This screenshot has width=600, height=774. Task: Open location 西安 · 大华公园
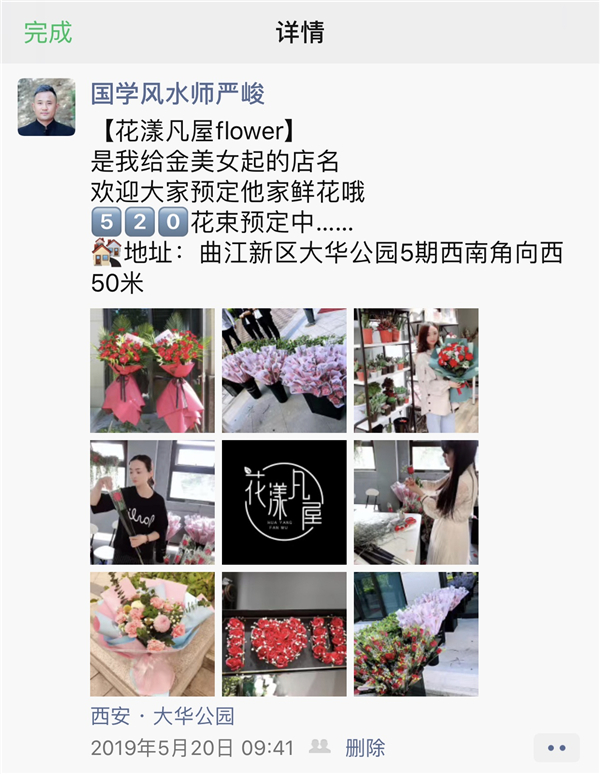(x=162, y=716)
